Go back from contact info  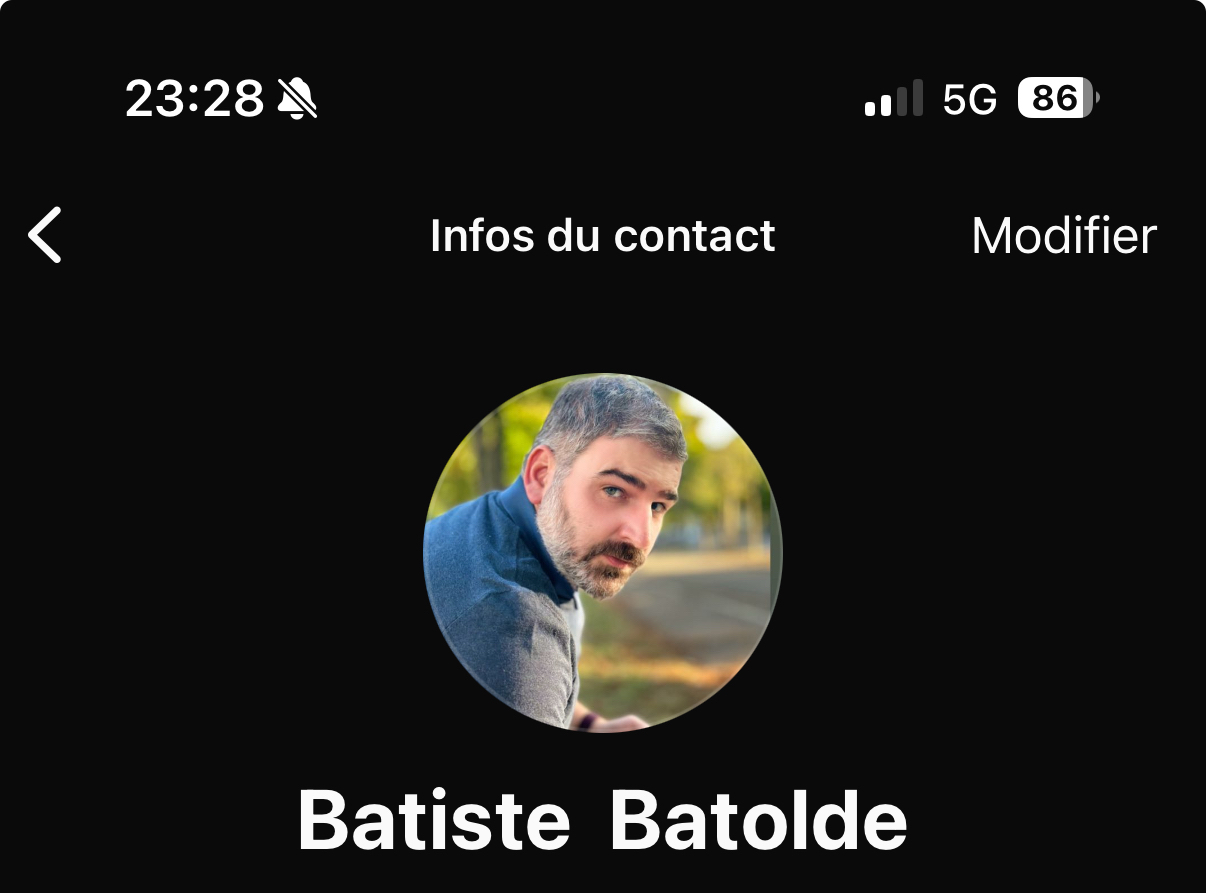[x=45, y=236]
